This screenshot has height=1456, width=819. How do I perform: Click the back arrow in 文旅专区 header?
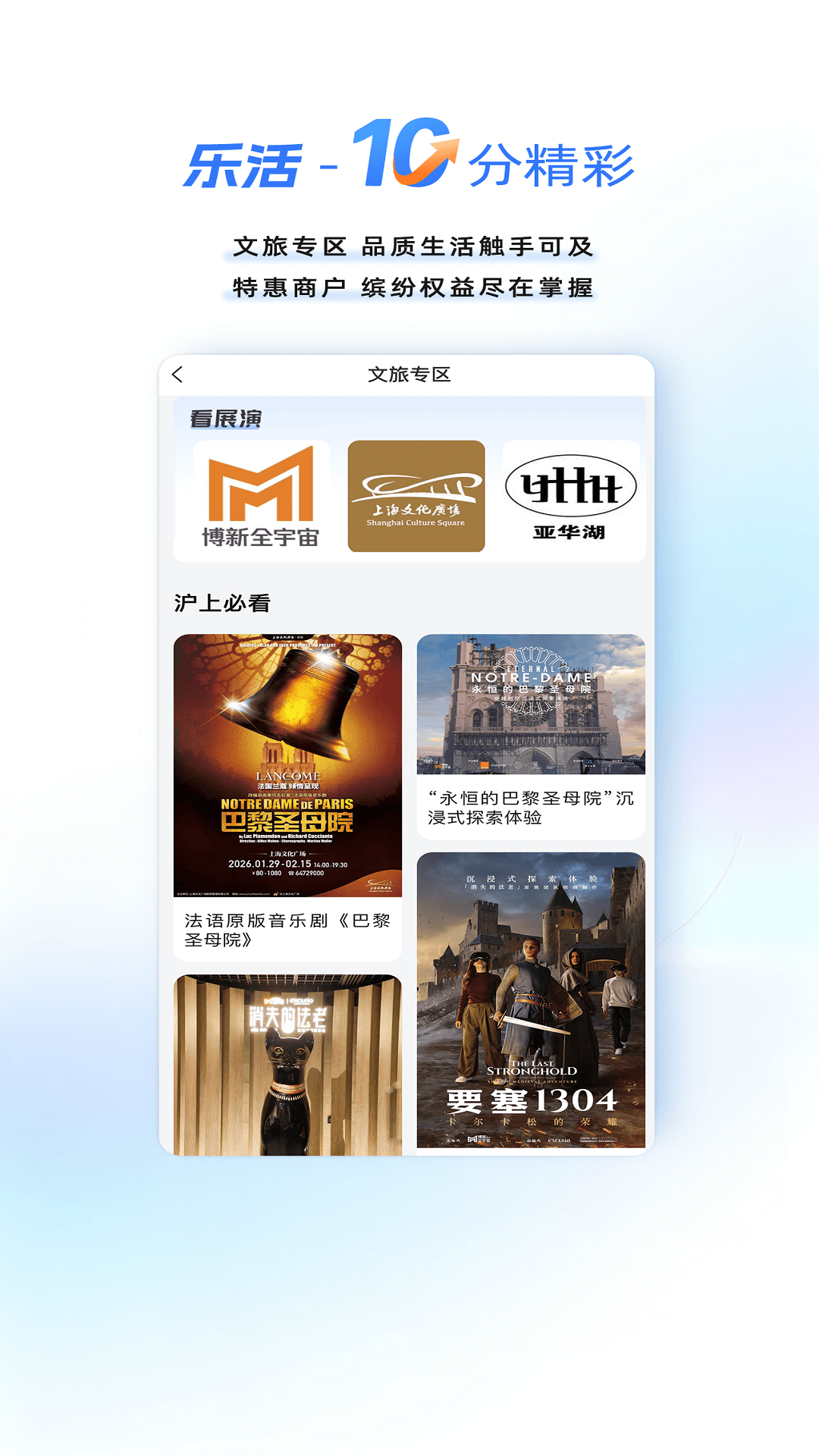coord(179,375)
